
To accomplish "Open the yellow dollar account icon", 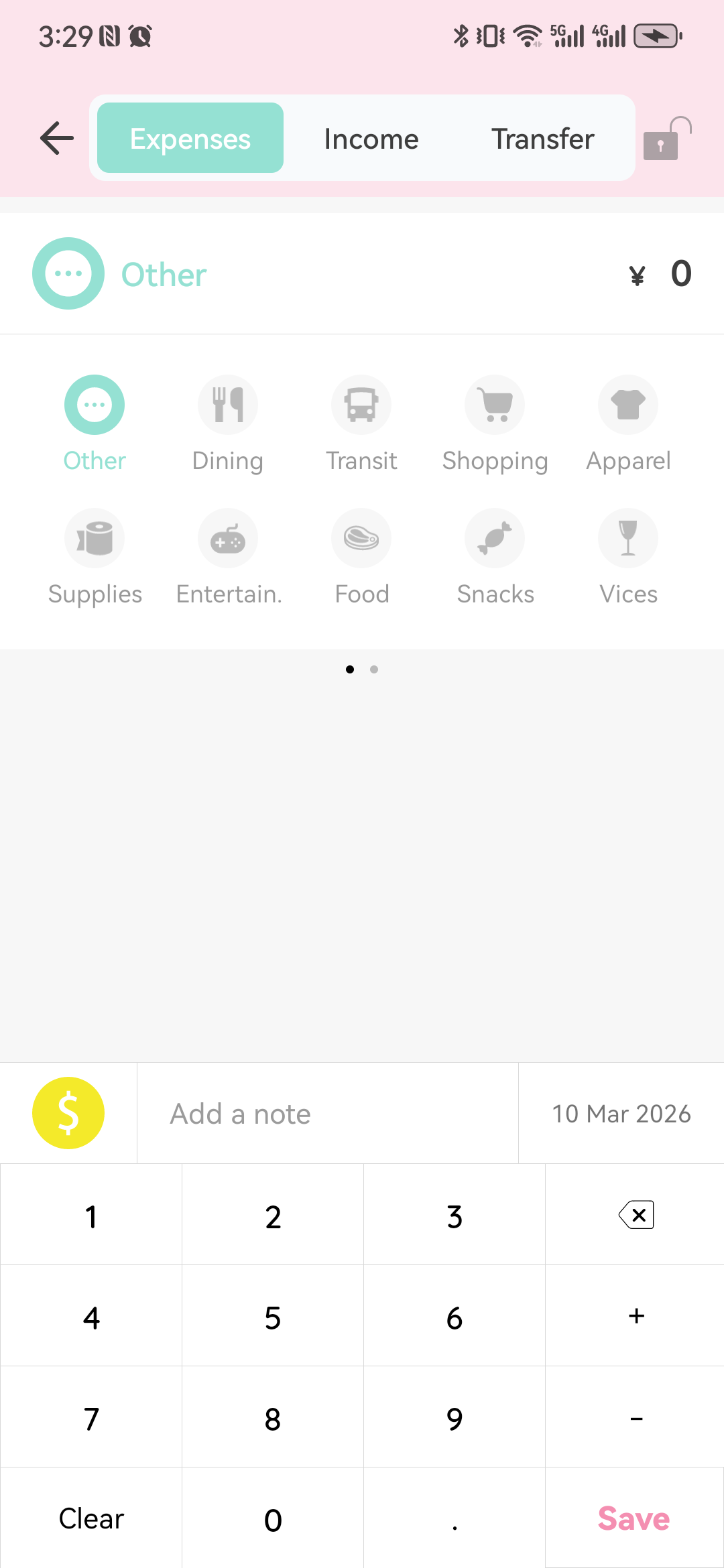I will click(x=68, y=1113).
